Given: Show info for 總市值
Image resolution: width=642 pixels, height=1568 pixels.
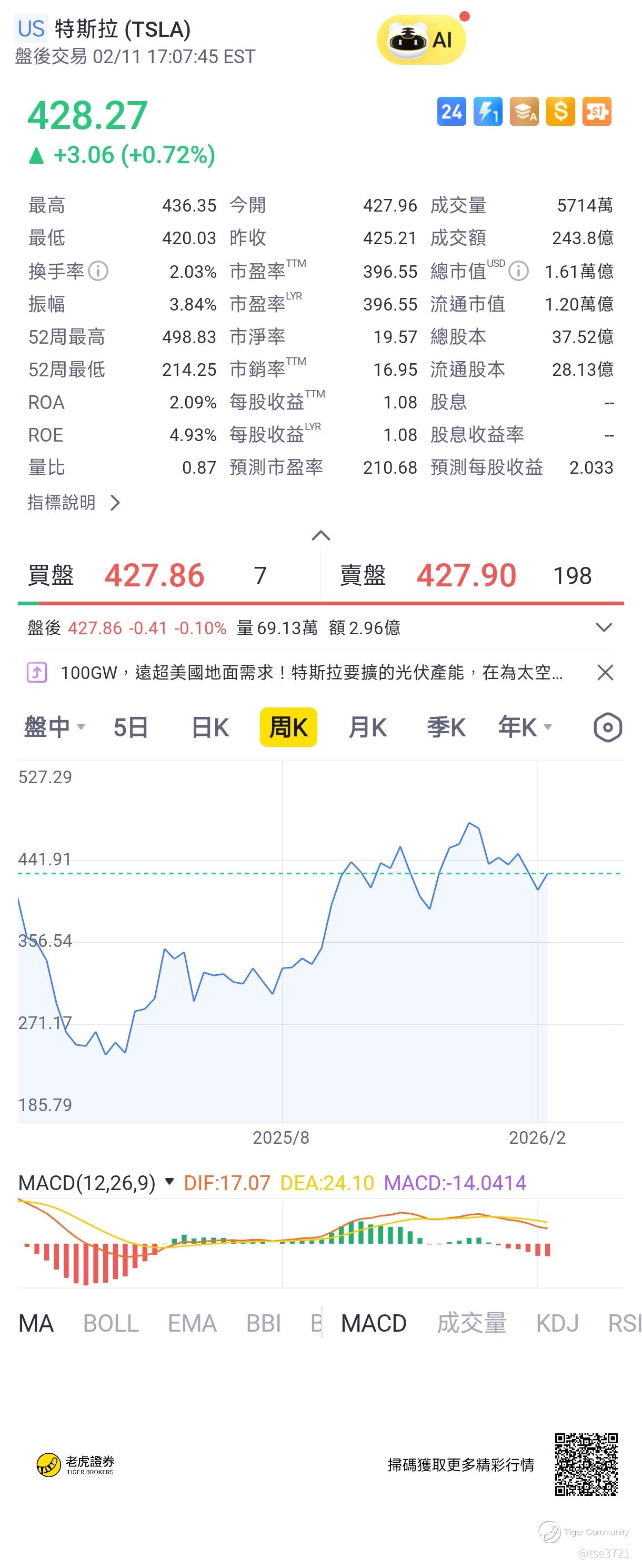Looking at the screenshot, I should [518, 271].
